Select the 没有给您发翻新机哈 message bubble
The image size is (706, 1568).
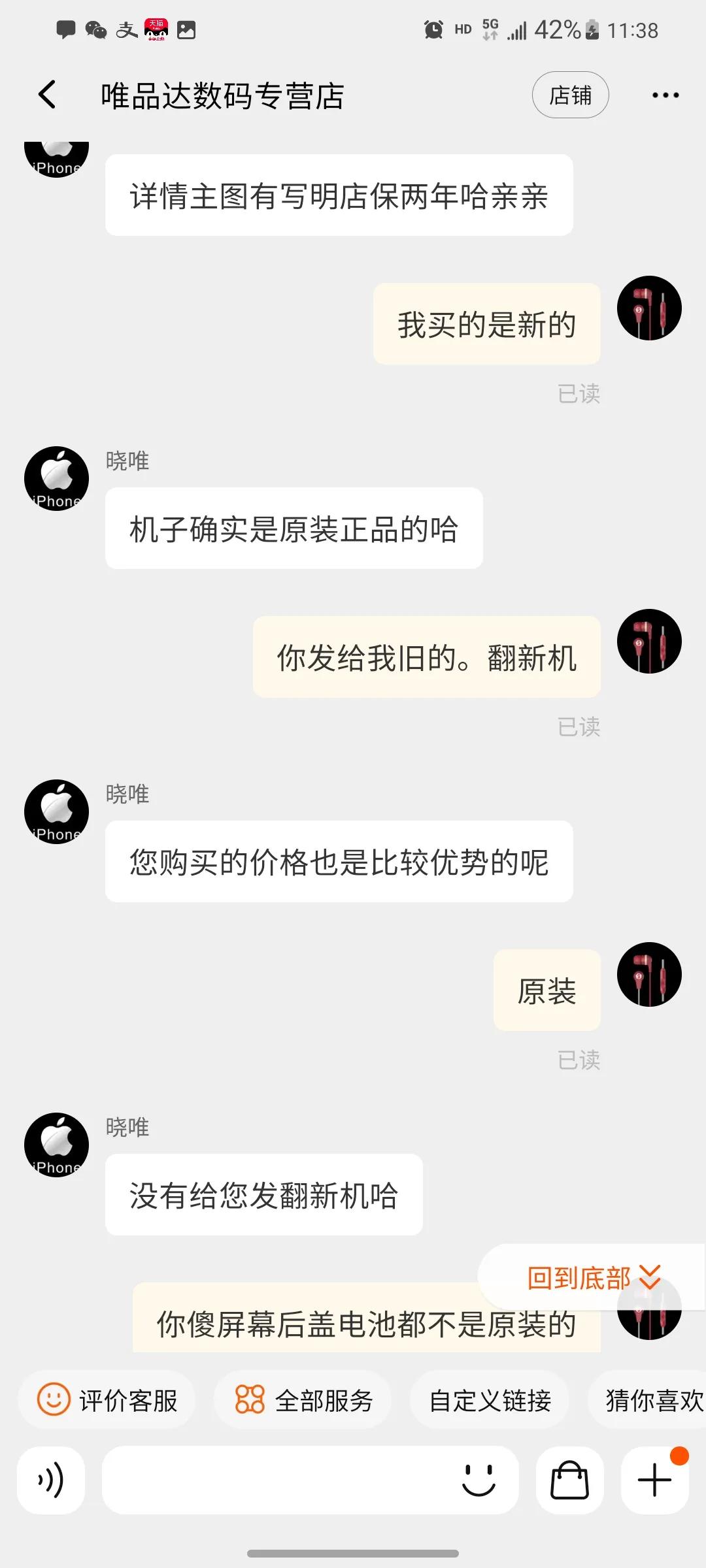pos(264,1194)
